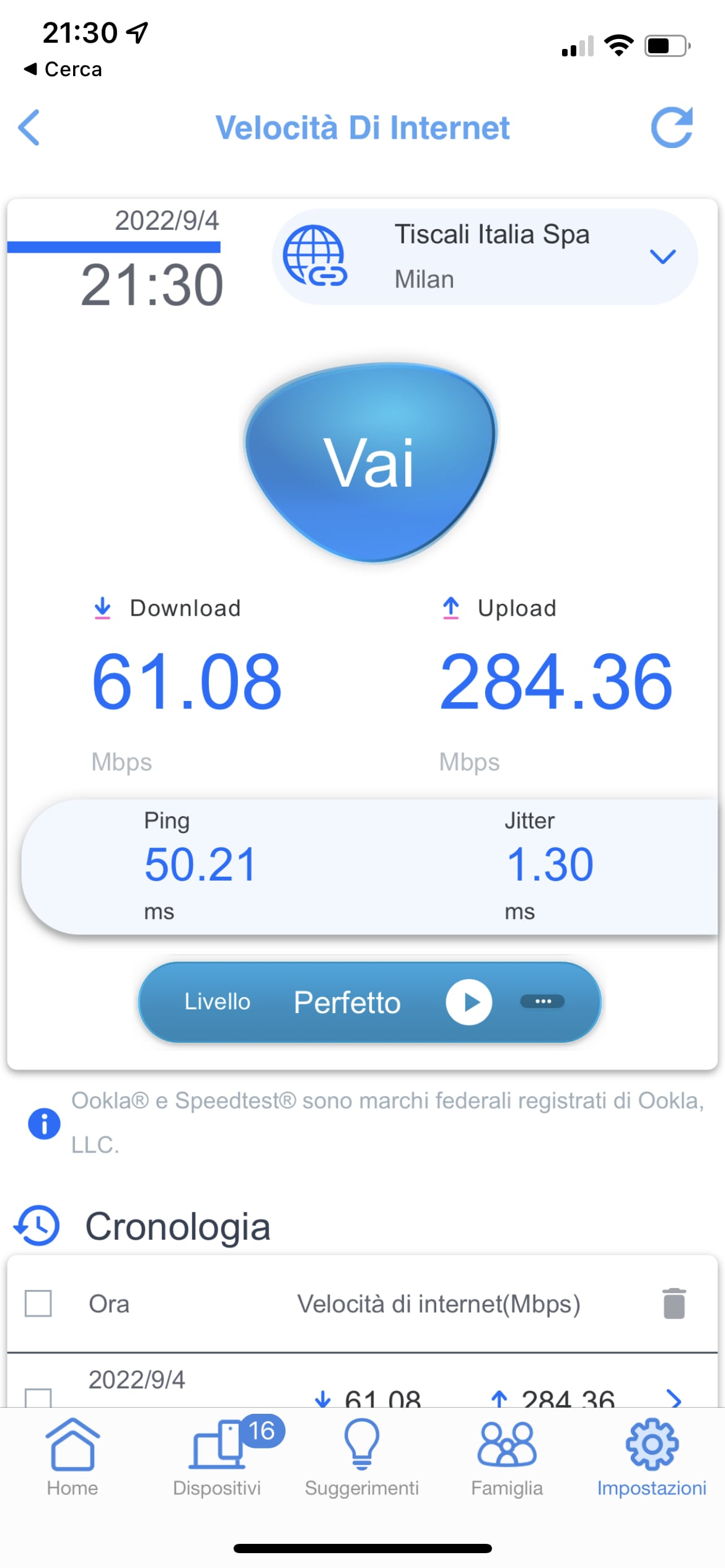725x1568 pixels.
Task: Play the Livello Perfetto details
Action: click(x=468, y=1001)
